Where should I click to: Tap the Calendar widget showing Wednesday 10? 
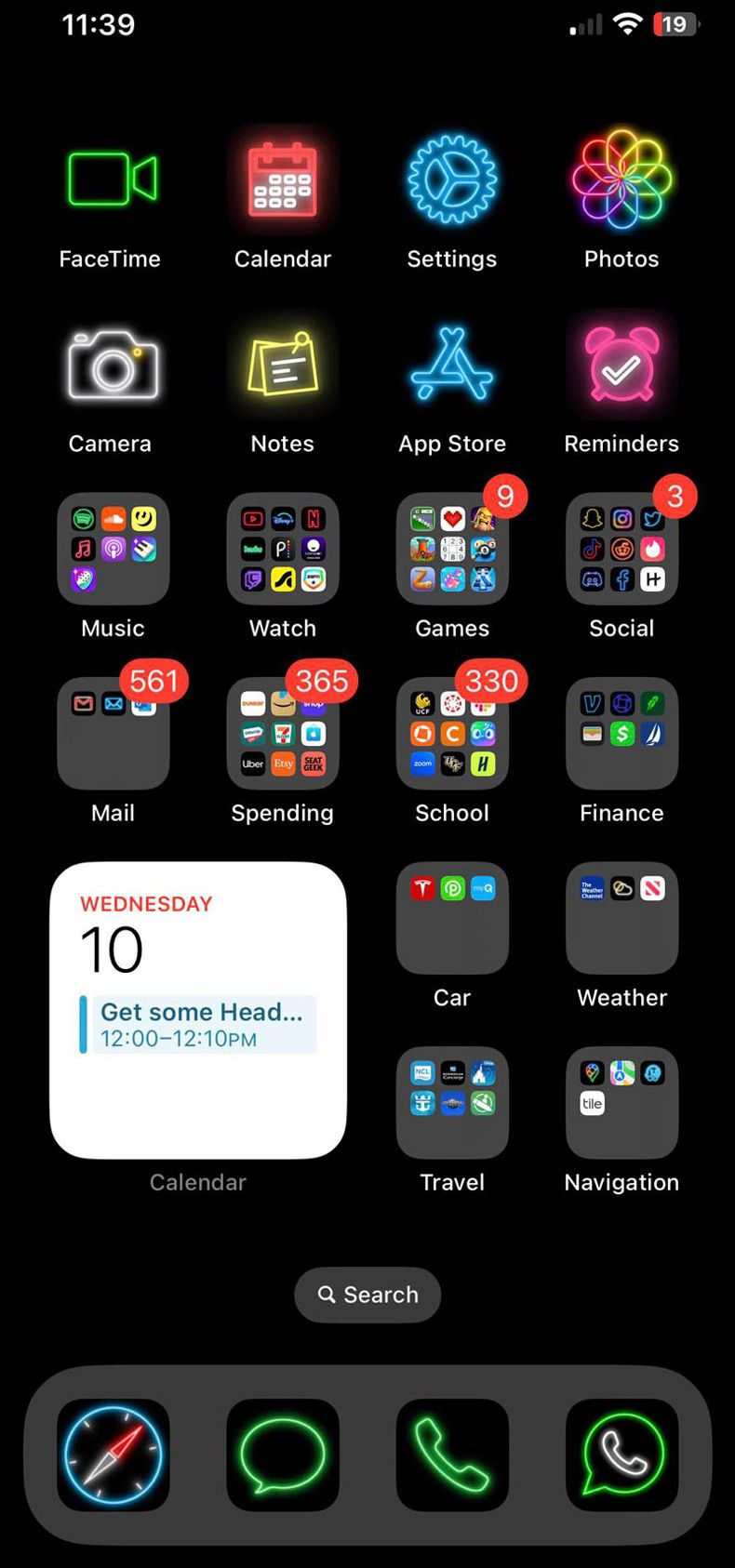[x=198, y=1010]
